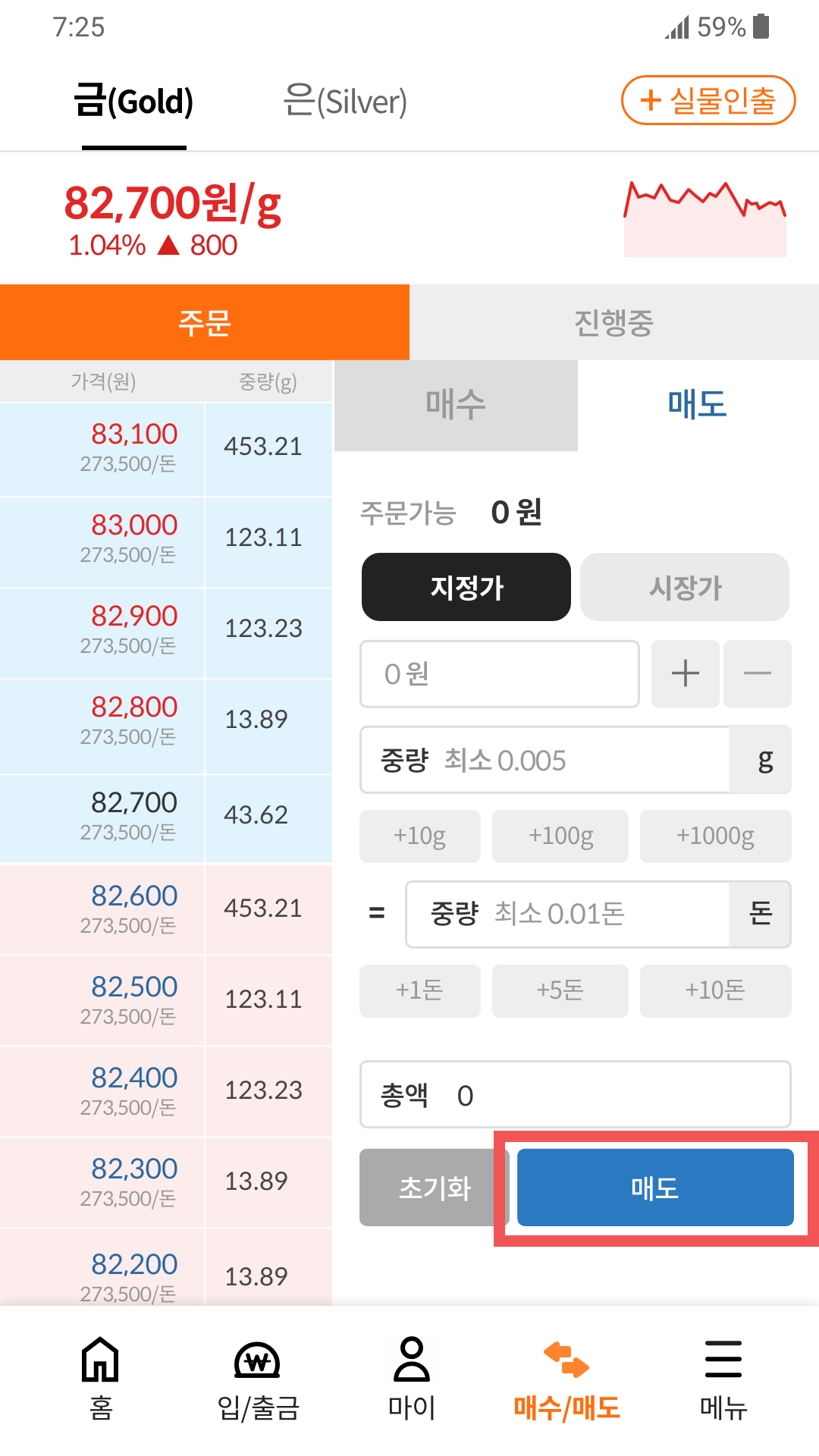Tap the 중량 gram input field

[545, 760]
